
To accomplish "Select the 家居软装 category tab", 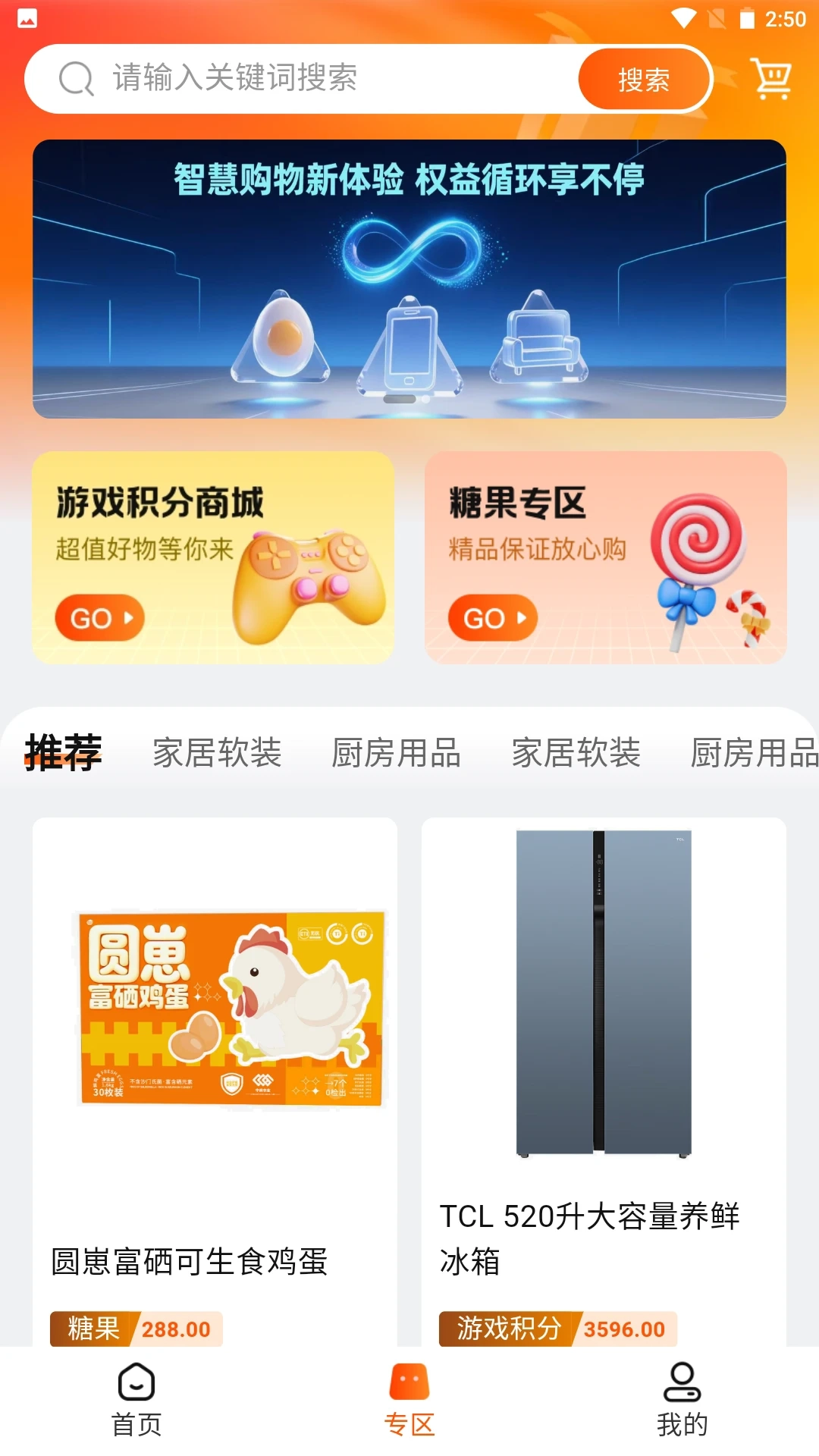I will tap(217, 753).
